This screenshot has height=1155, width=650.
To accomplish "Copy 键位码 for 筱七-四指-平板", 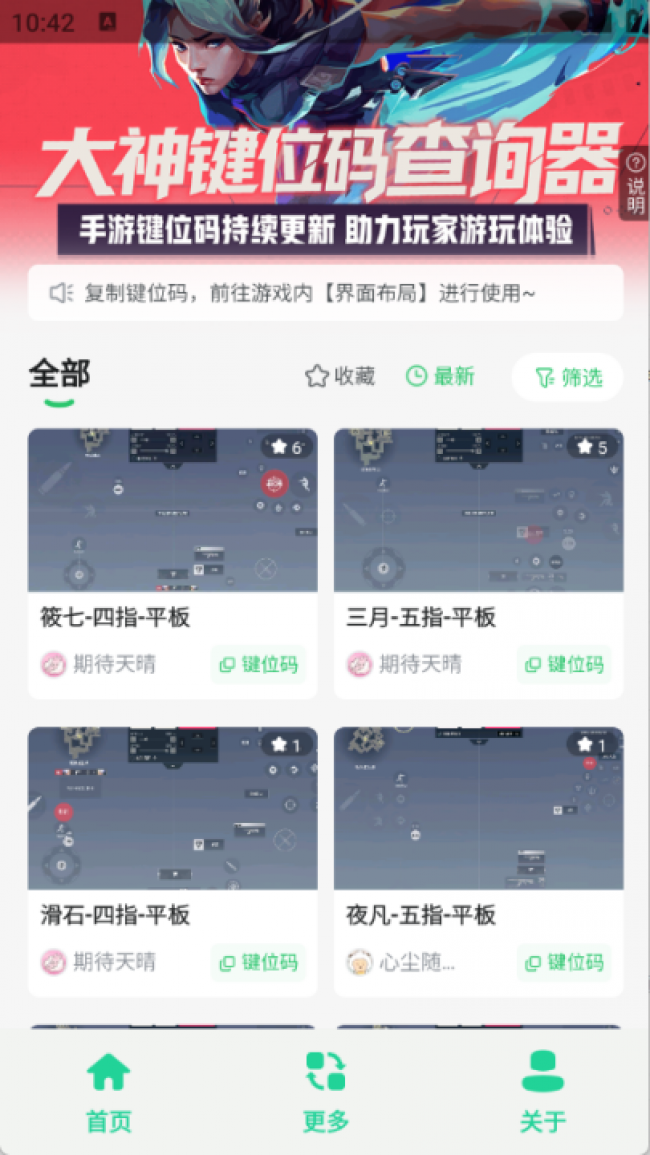I will 259,664.
